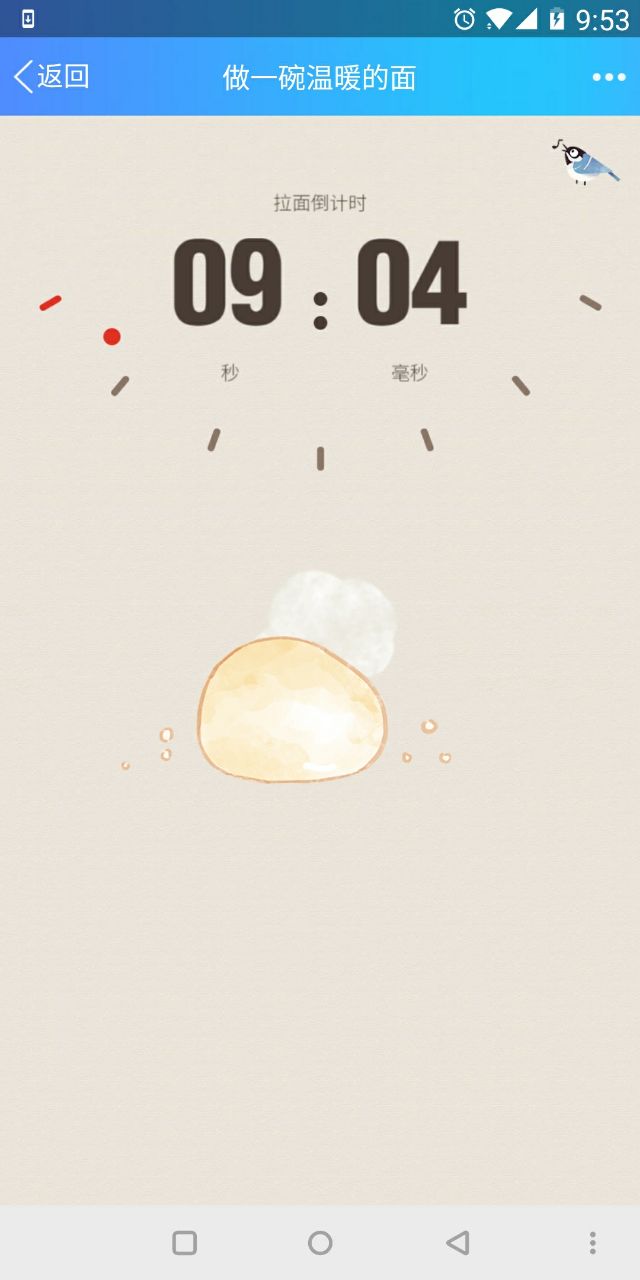Tap the dough to knead it
Image resolution: width=640 pixels, height=1280 pixels.
click(292, 712)
